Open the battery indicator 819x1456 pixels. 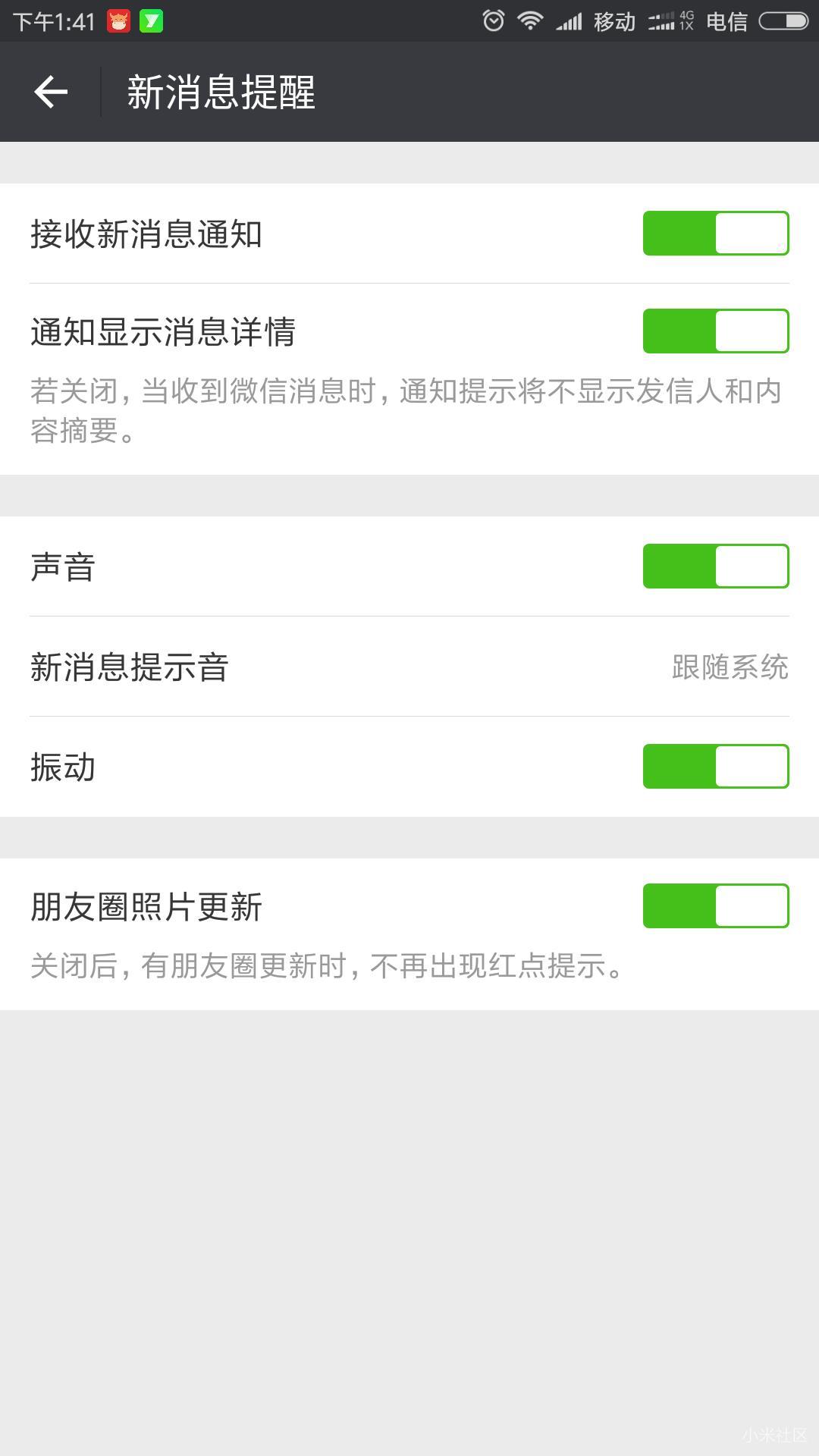tap(781, 20)
